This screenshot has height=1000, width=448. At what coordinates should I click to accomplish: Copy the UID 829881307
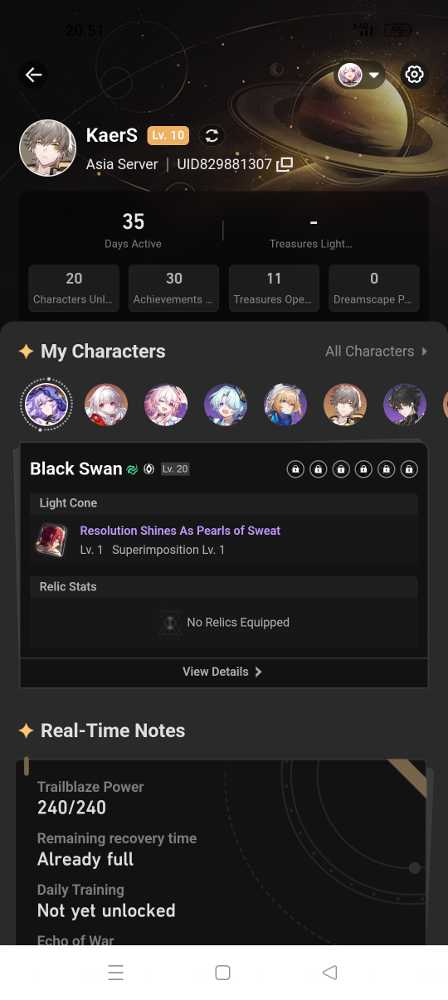(285, 165)
